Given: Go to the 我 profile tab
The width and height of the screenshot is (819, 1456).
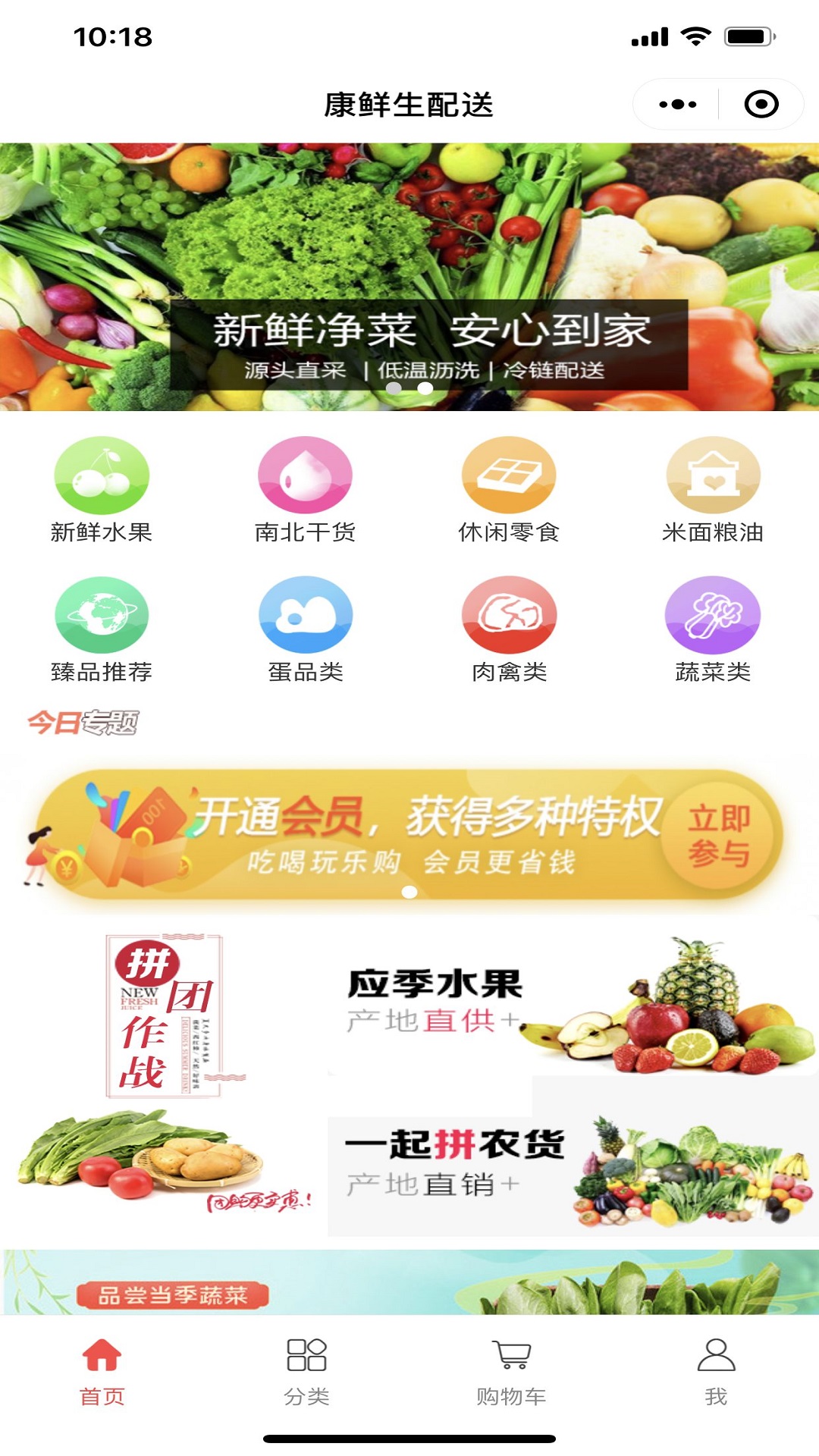Looking at the screenshot, I should tap(716, 1373).
